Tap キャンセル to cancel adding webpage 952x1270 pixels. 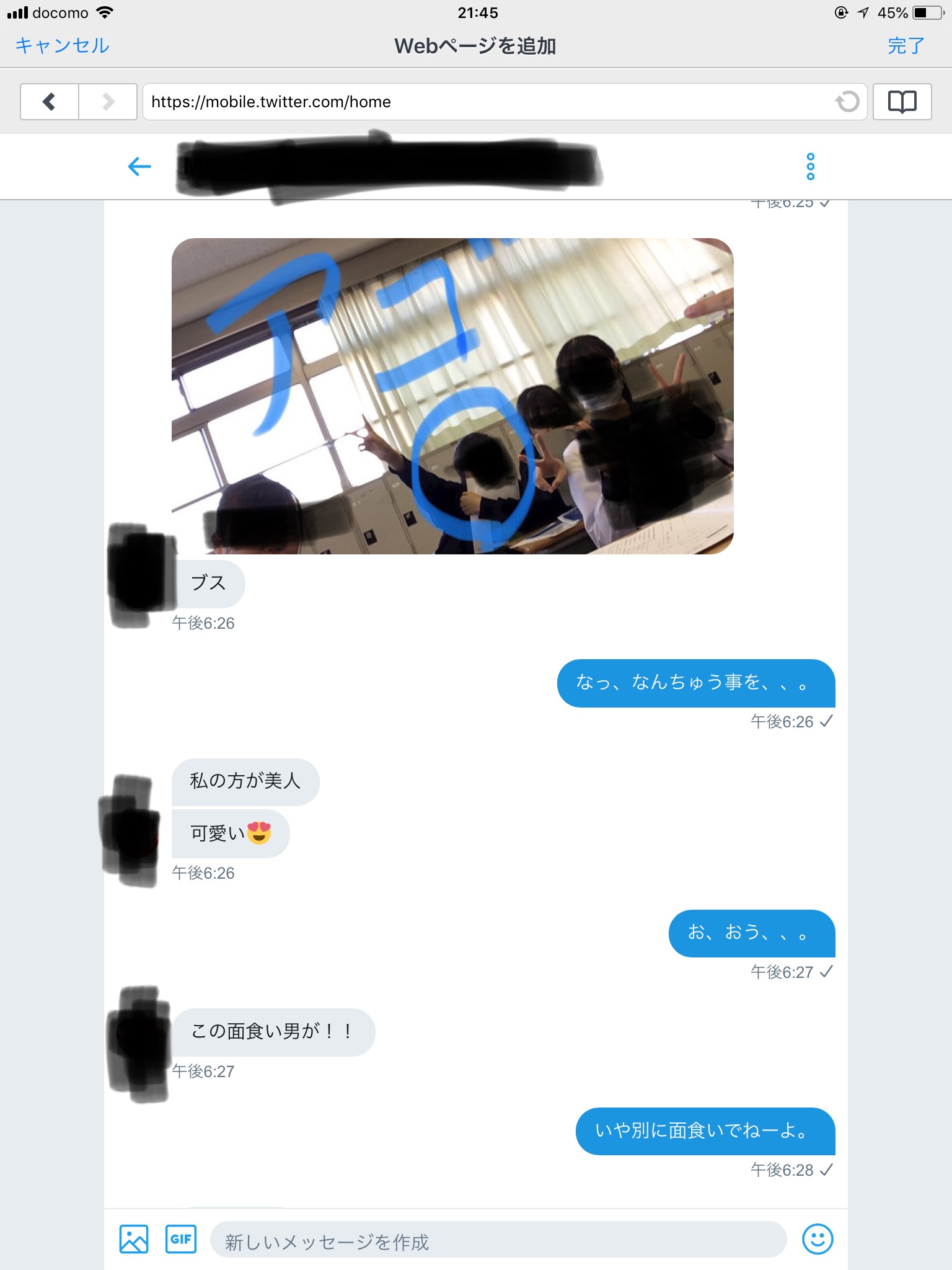(62, 46)
